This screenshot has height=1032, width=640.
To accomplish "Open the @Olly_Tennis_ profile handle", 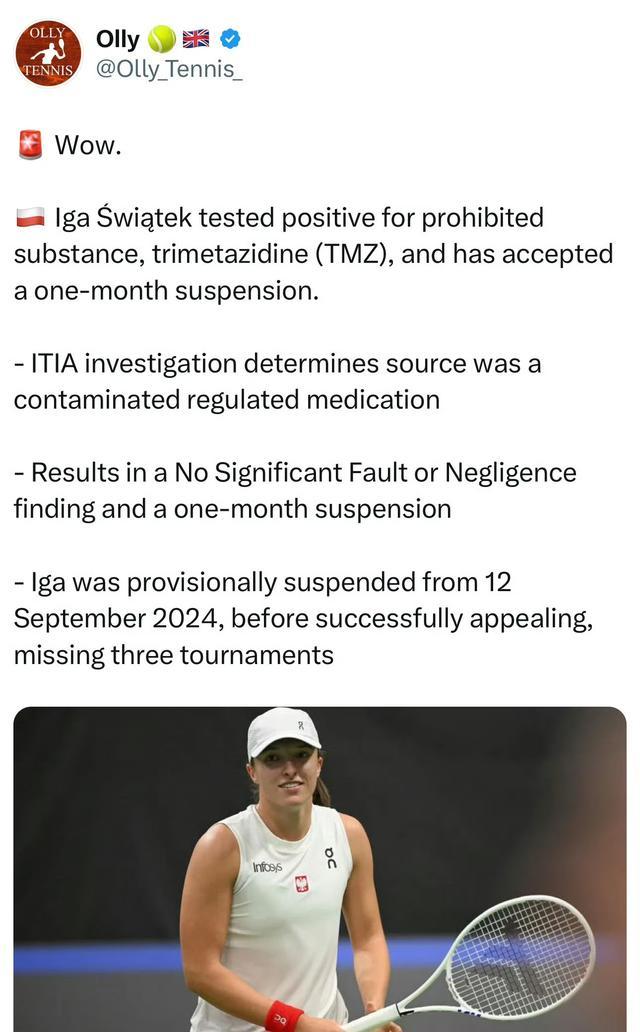I will pyautogui.click(x=169, y=70).
